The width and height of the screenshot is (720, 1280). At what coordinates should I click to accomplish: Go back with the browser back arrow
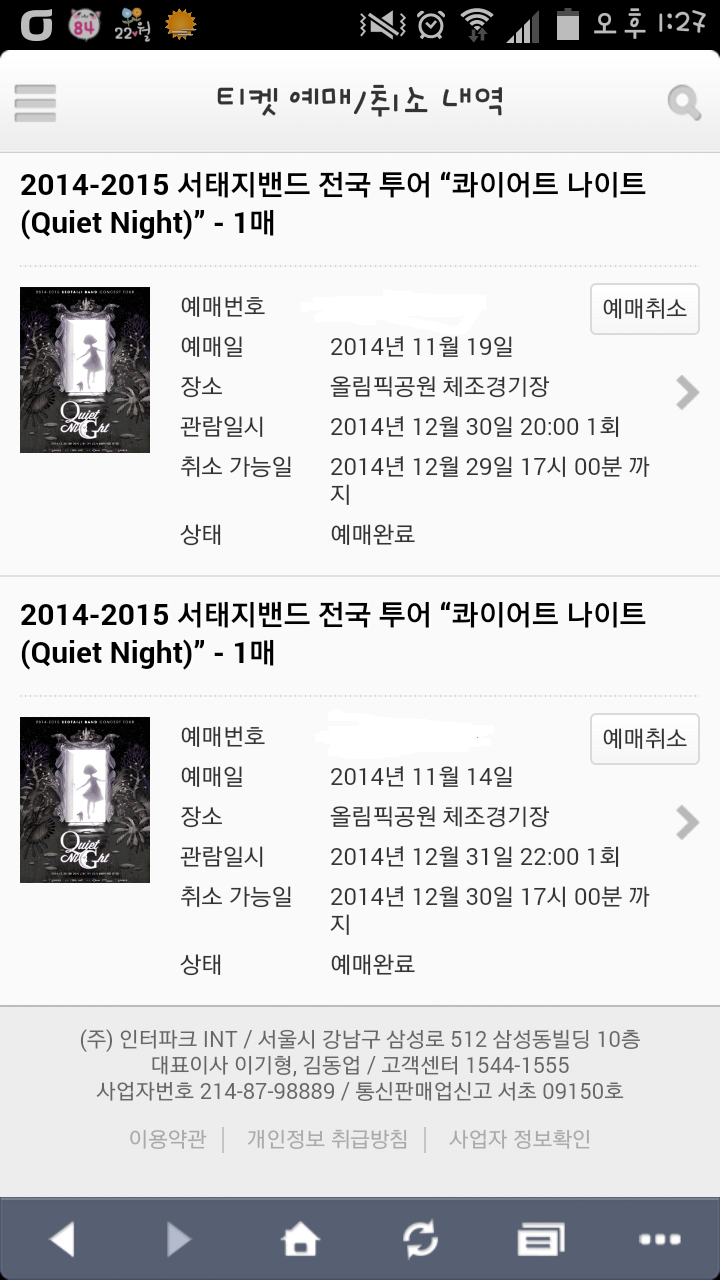click(62, 1240)
